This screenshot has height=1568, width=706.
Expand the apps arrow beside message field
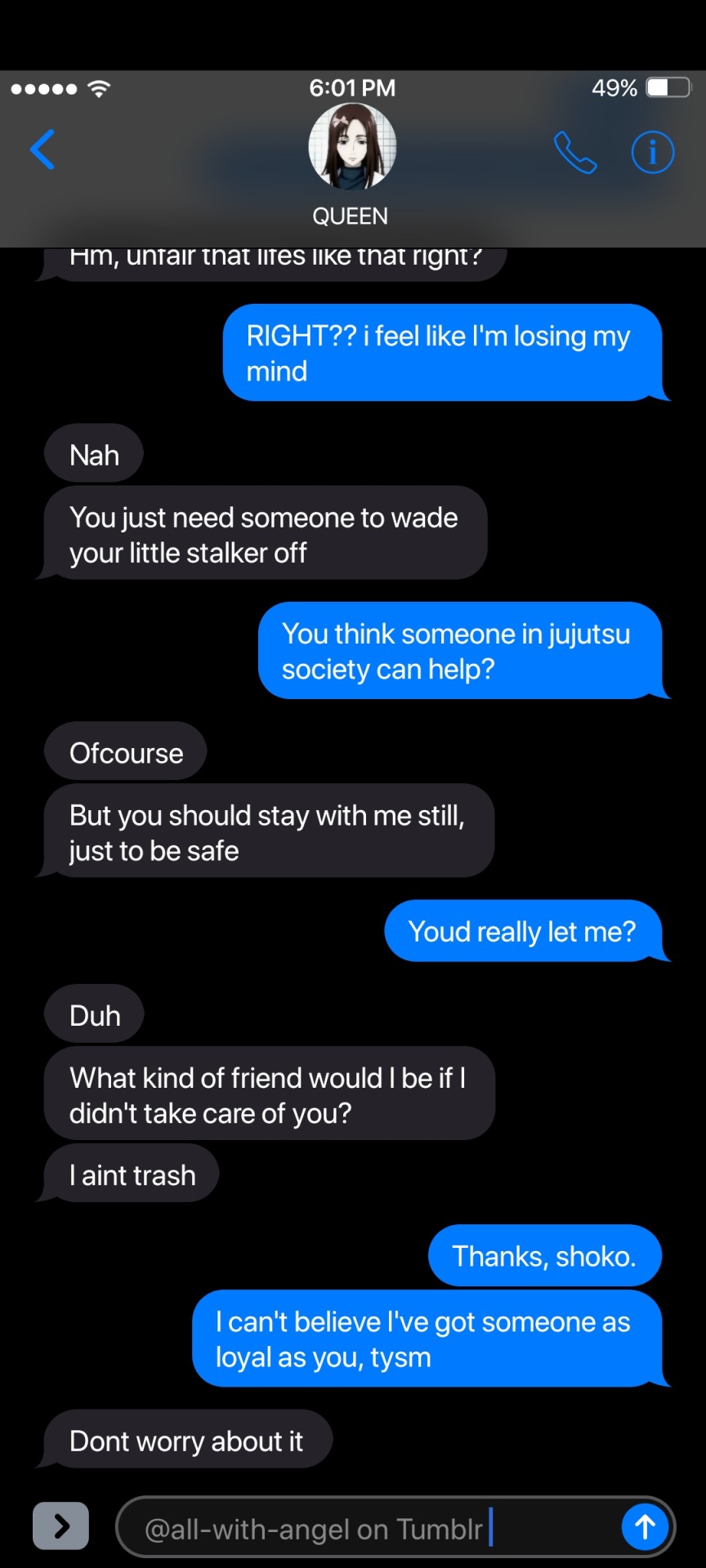[x=61, y=1526]
